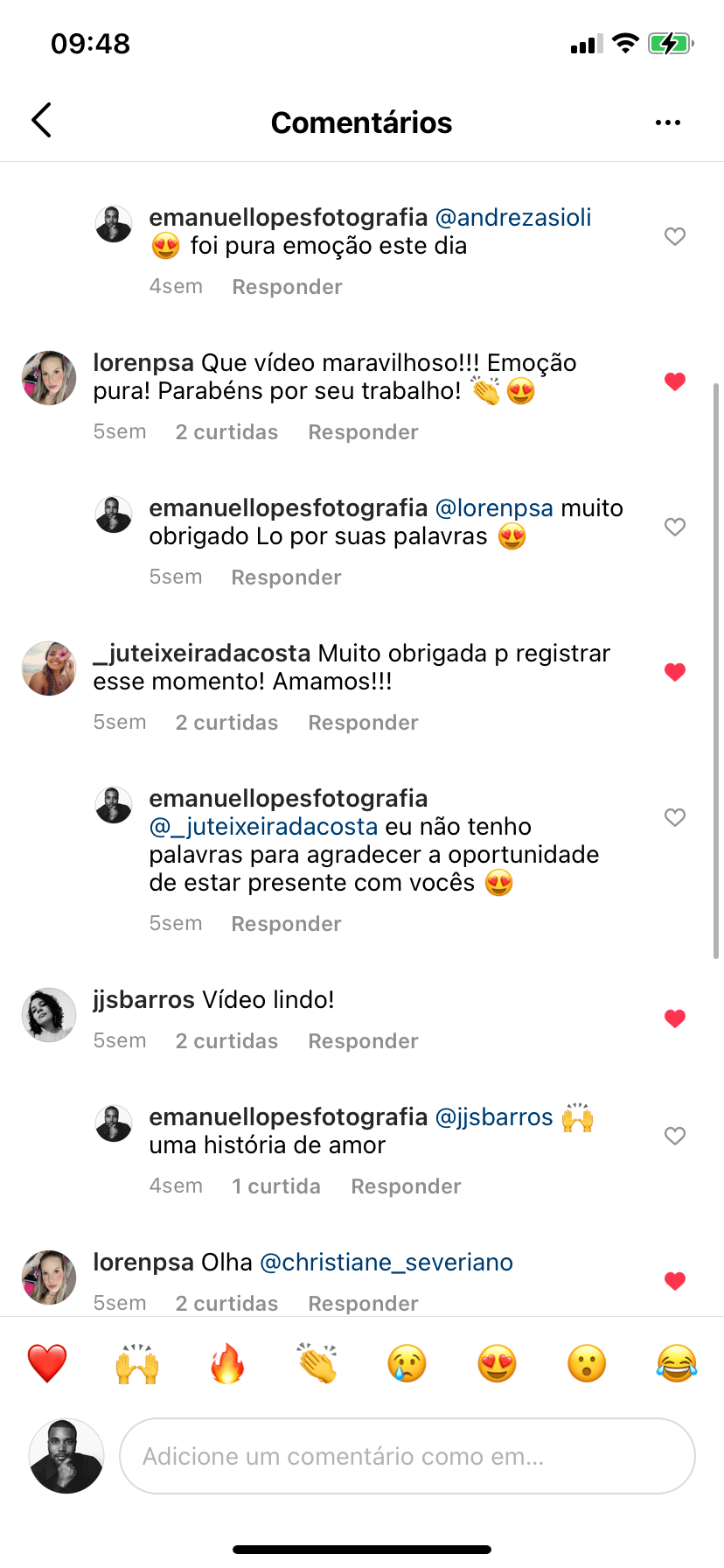Image resolution: width=724 pixels, height=1568 pixels.
Task: Unlike _juteixeiradacosta's comment
Action: point(674,672)
